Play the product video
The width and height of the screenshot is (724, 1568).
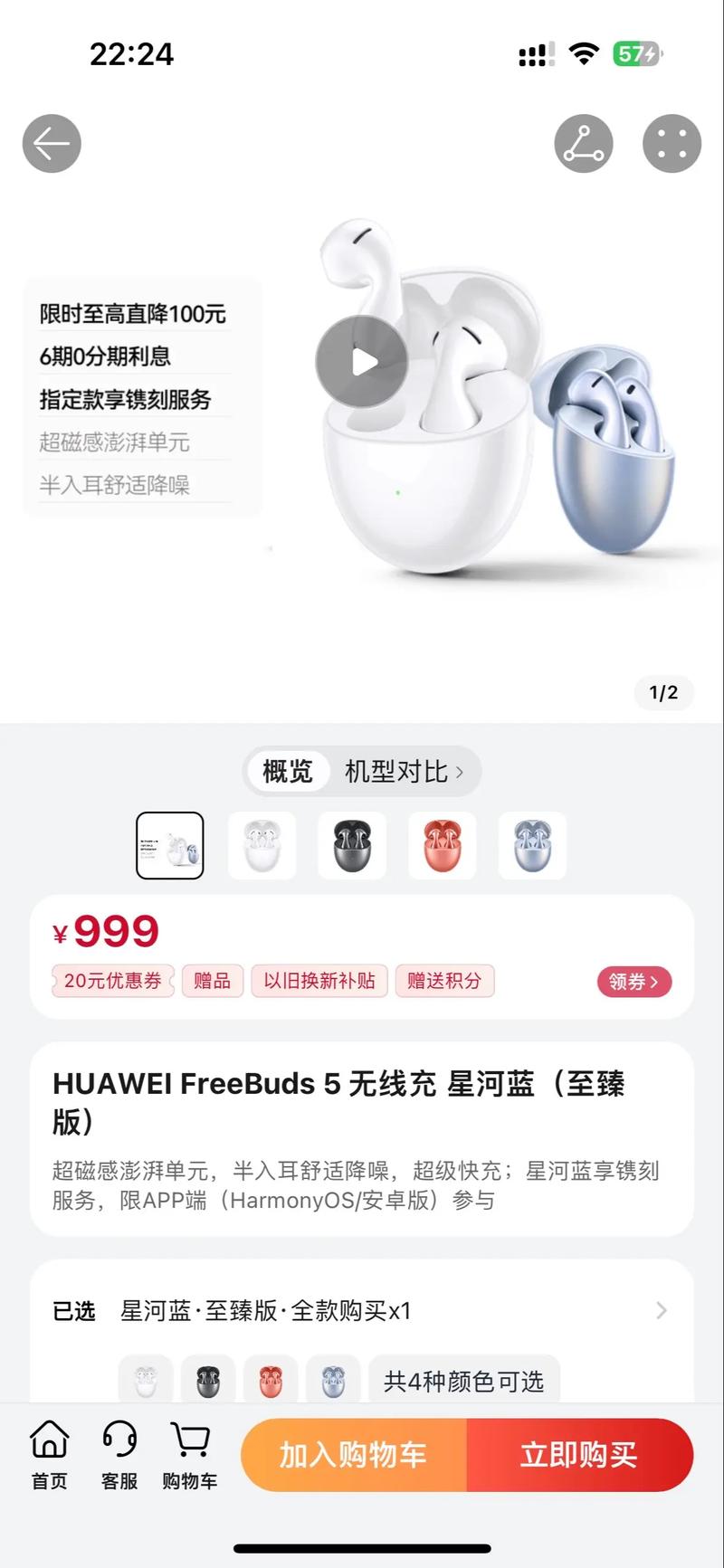tap(362, 360)
